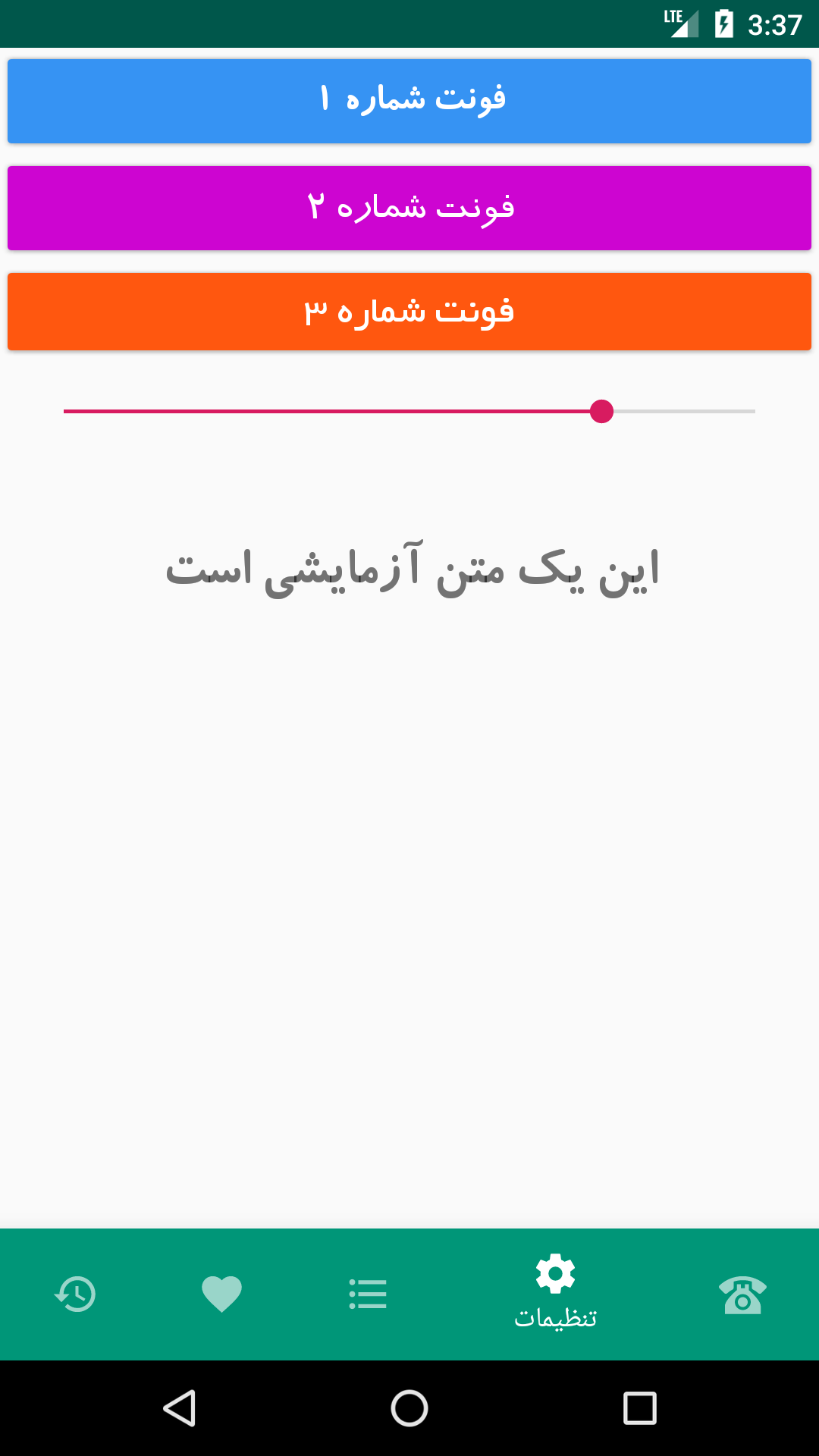Open the history tab
The image size is (819, 1456).
(75, 1294)
